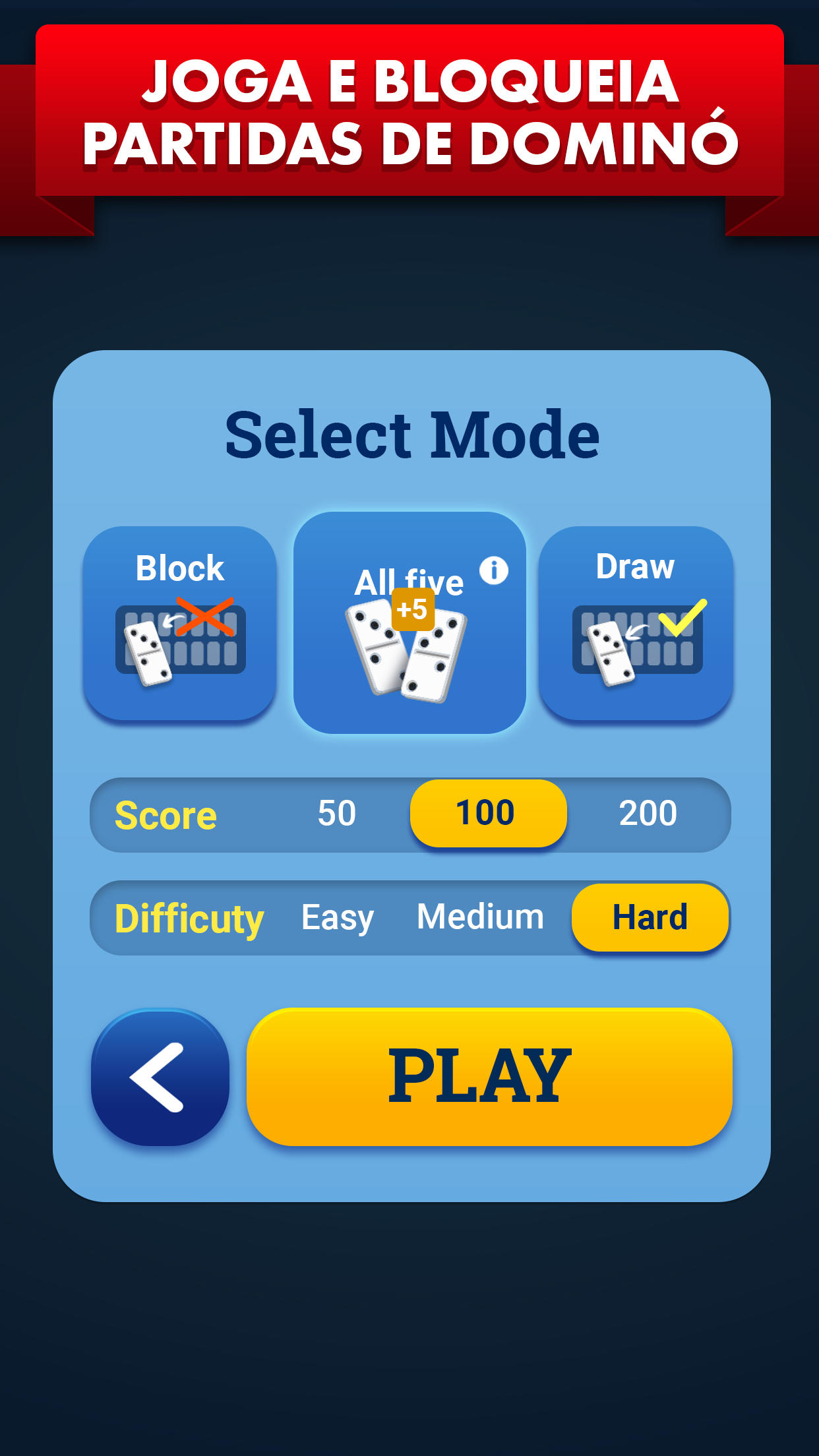
Task: Set score limit to 100
Action: [488, 814]
